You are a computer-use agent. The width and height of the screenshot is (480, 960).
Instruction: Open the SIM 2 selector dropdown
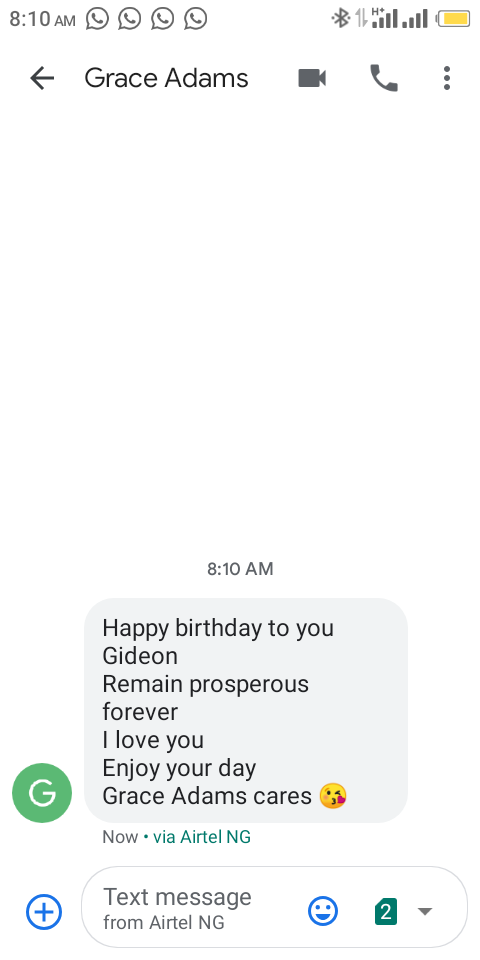pos(403,912)
